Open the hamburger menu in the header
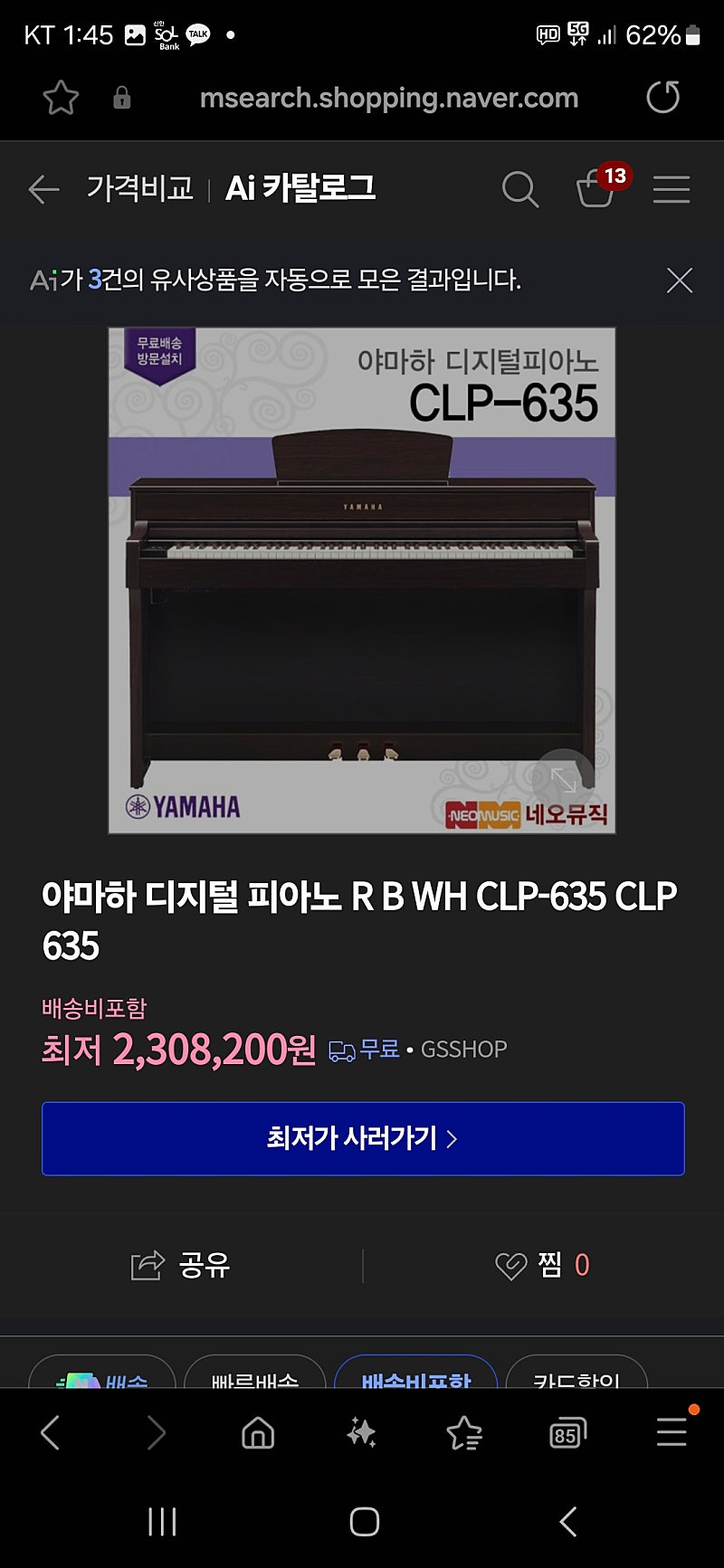 coord(672,189)
